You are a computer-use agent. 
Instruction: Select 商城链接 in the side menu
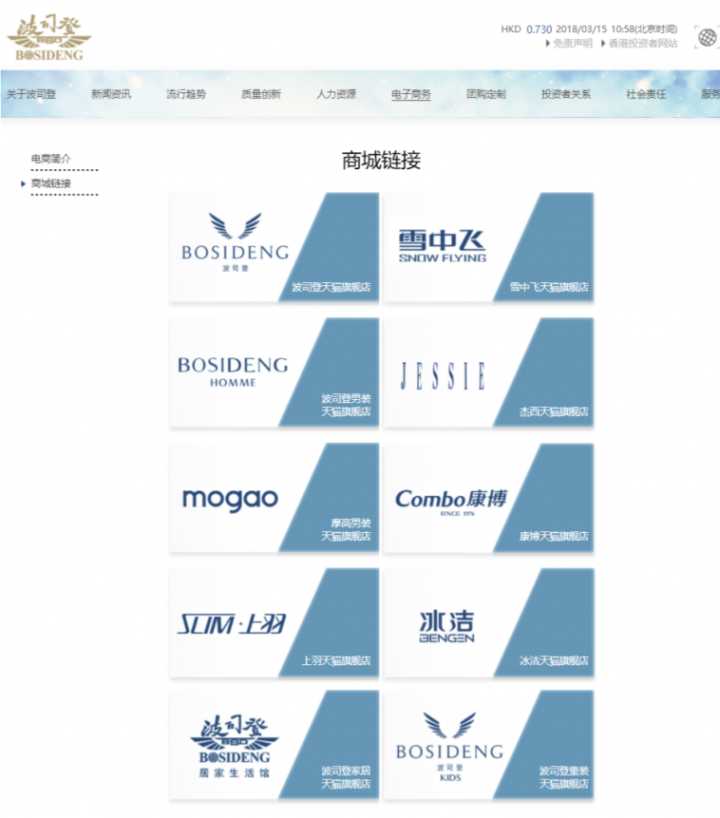tap(51, 184)
